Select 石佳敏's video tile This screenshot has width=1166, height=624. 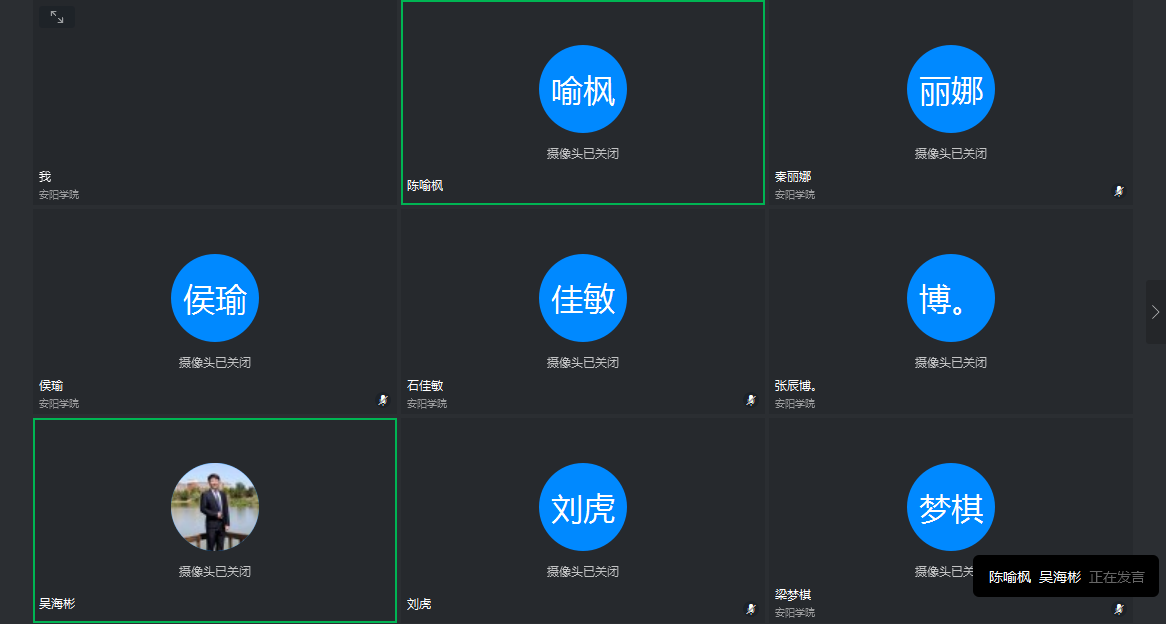582,312
